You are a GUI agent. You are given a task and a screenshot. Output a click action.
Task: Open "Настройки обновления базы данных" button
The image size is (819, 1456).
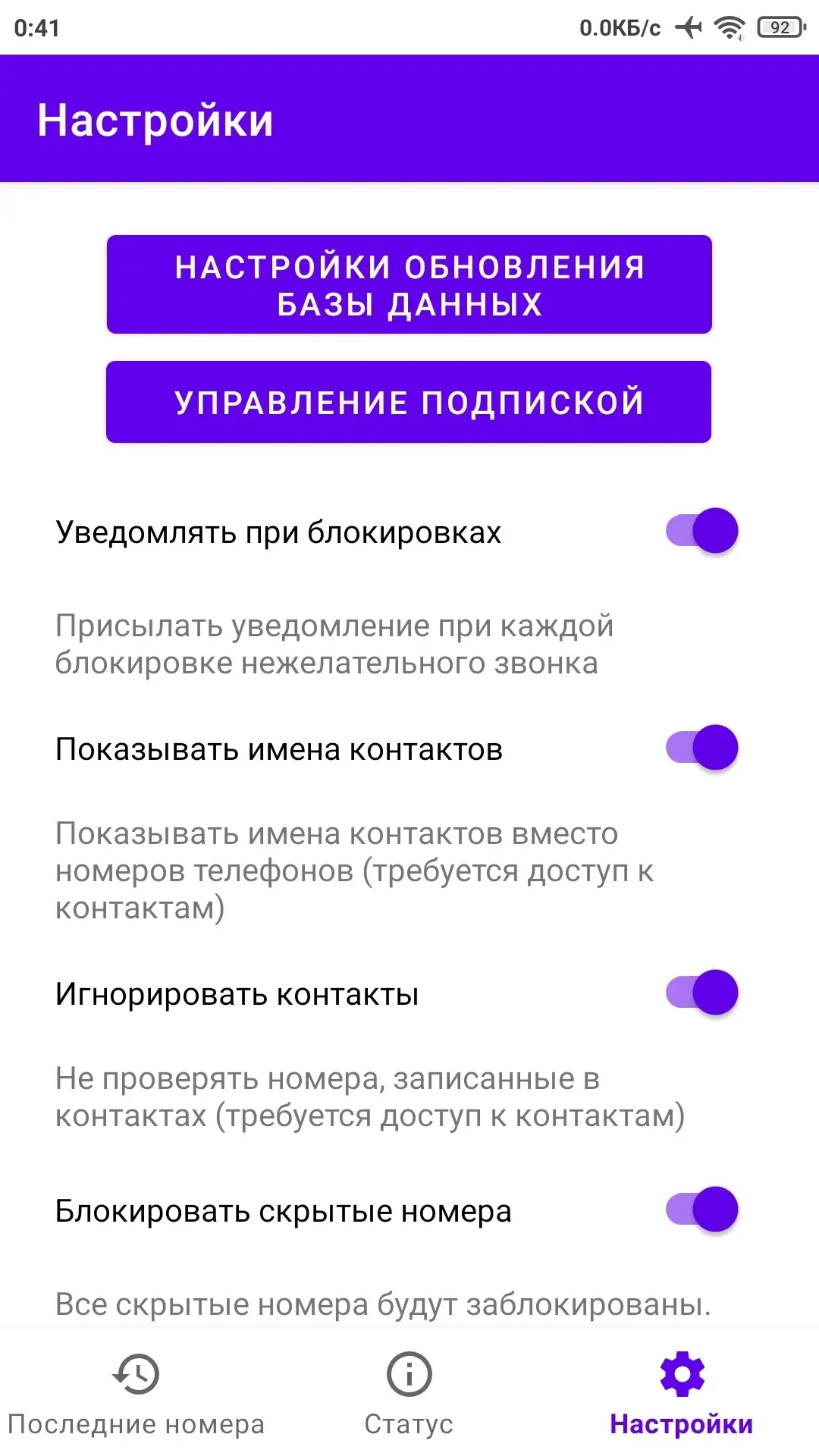[x=409, y=284]
